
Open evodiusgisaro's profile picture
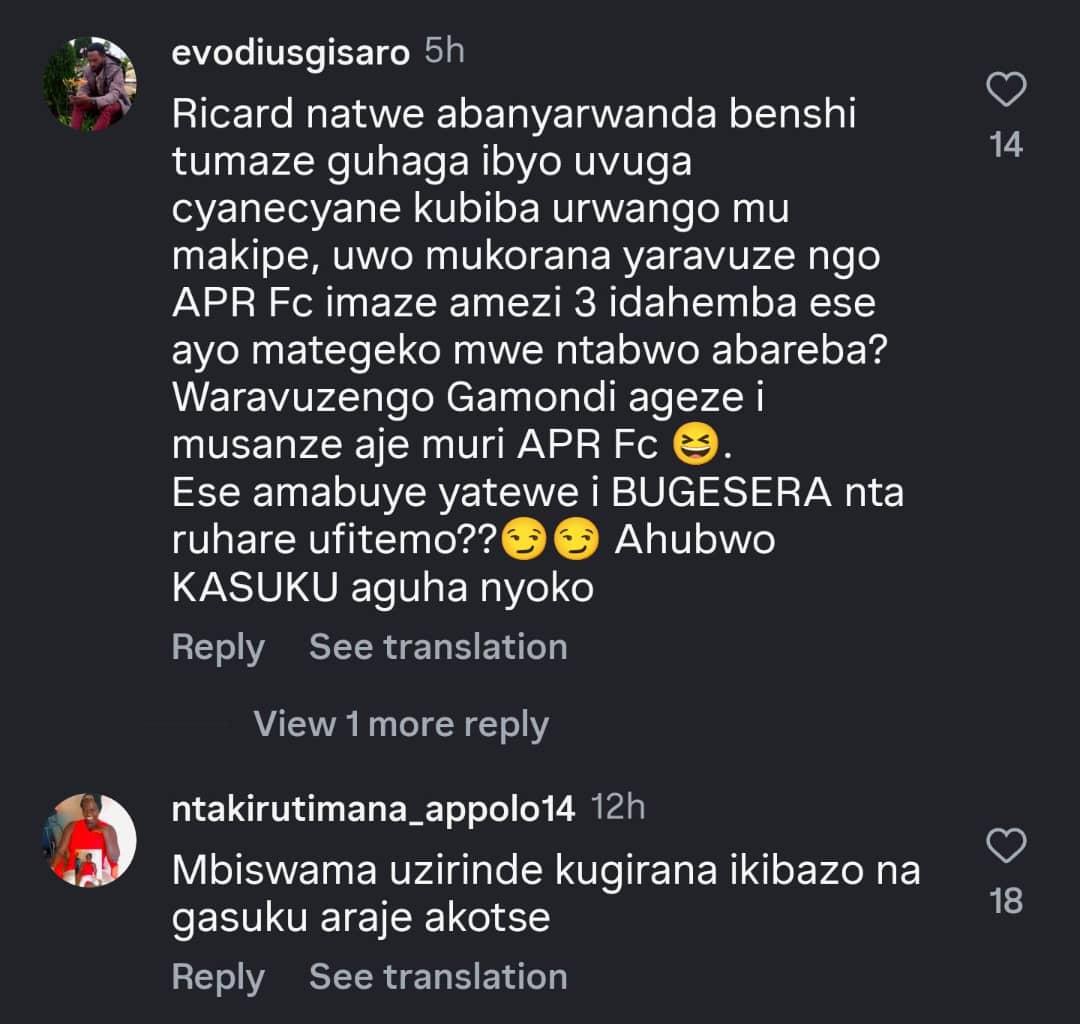tap(89, 84)
